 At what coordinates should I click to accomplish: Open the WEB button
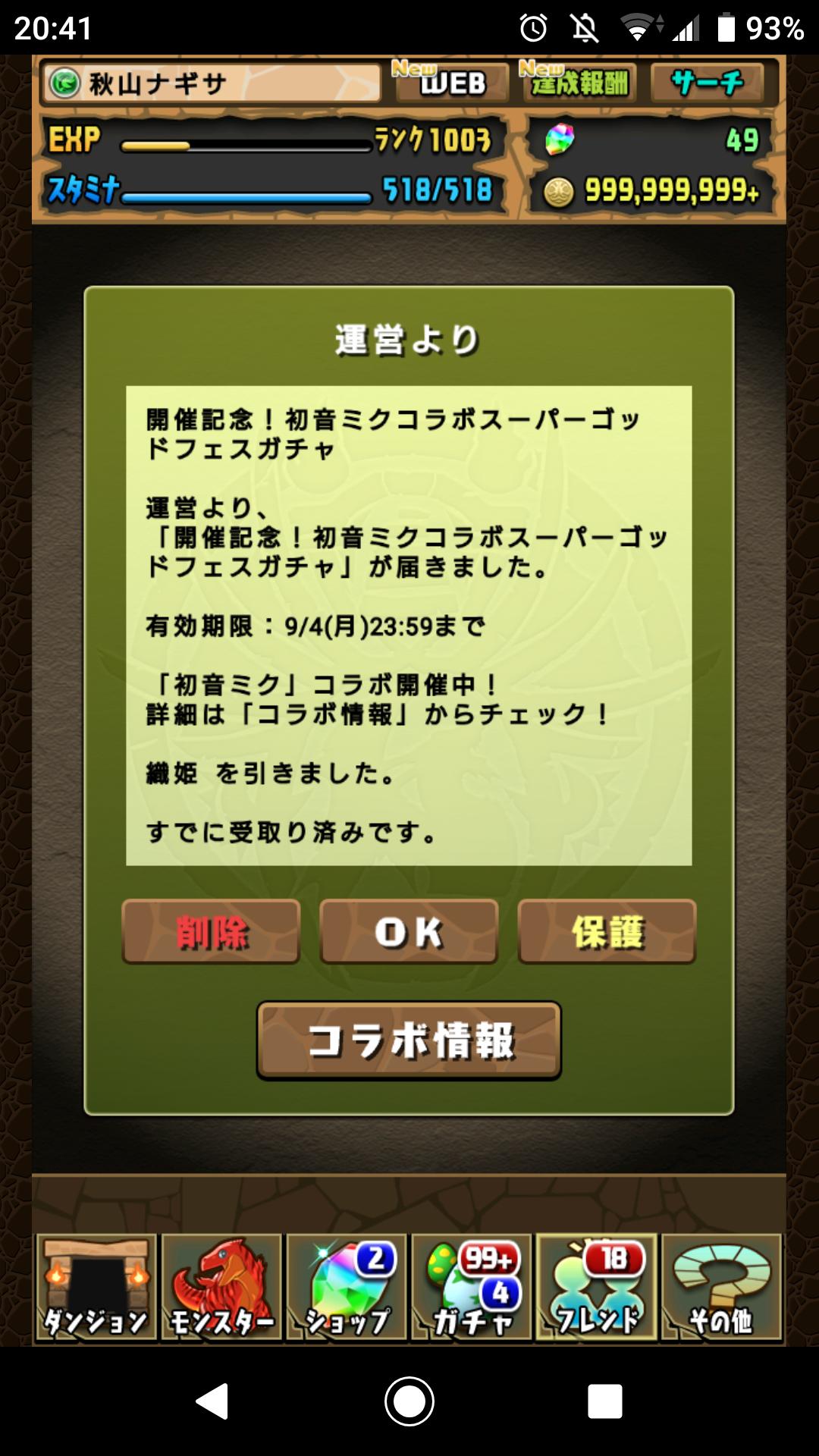451,82
